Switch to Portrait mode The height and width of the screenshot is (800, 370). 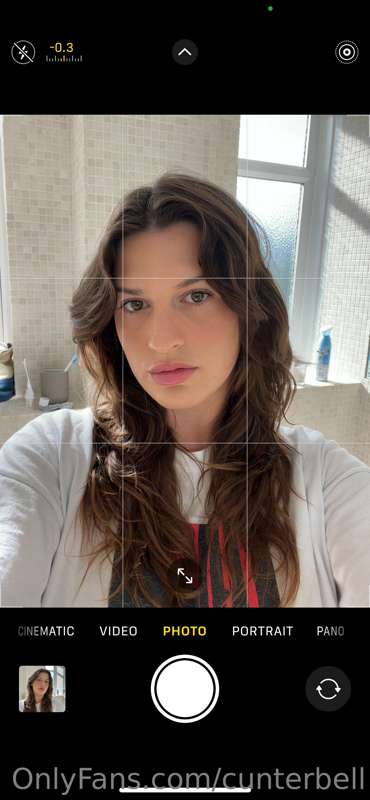click(262, 631)
